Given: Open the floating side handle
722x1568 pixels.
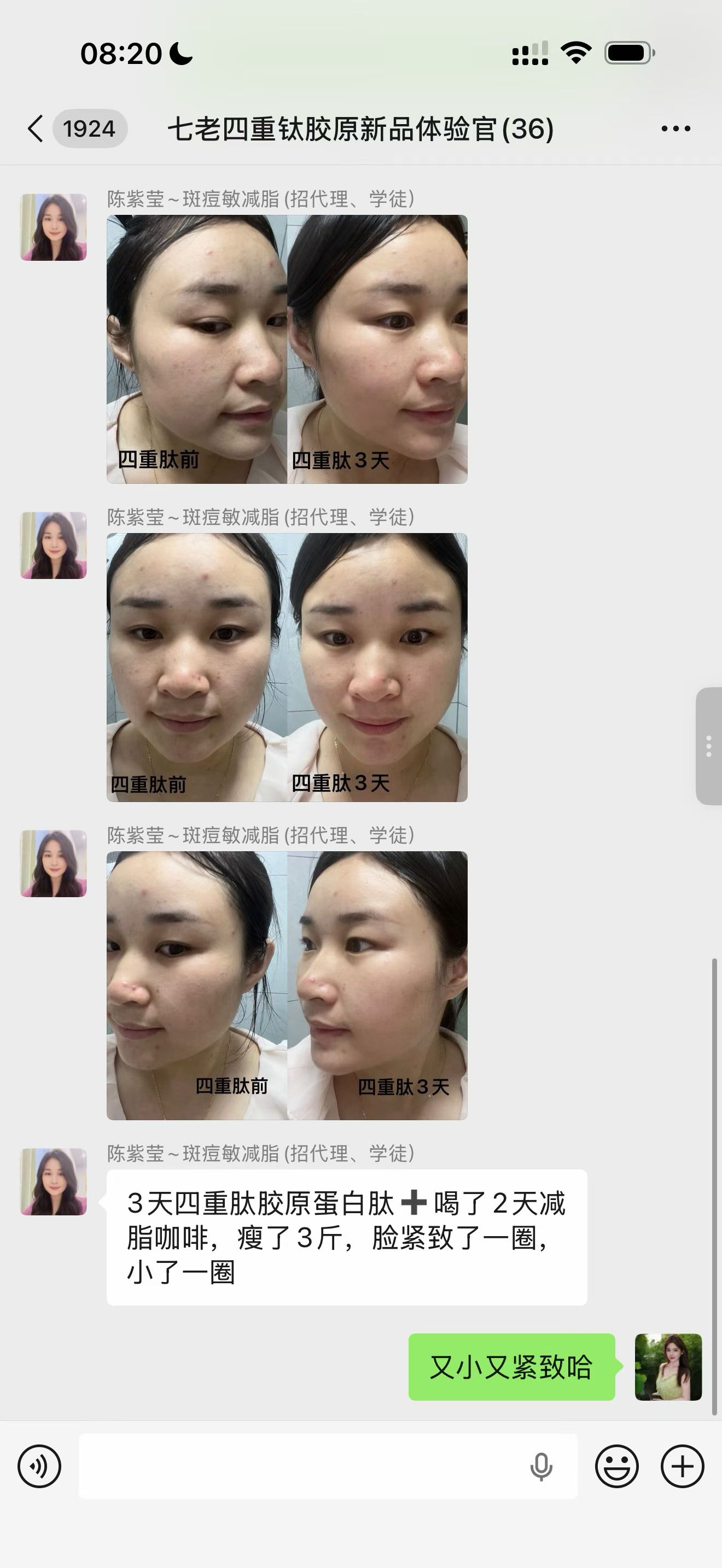Looking at the screenshot, I should pyautogui.click(x=709, y=746).
